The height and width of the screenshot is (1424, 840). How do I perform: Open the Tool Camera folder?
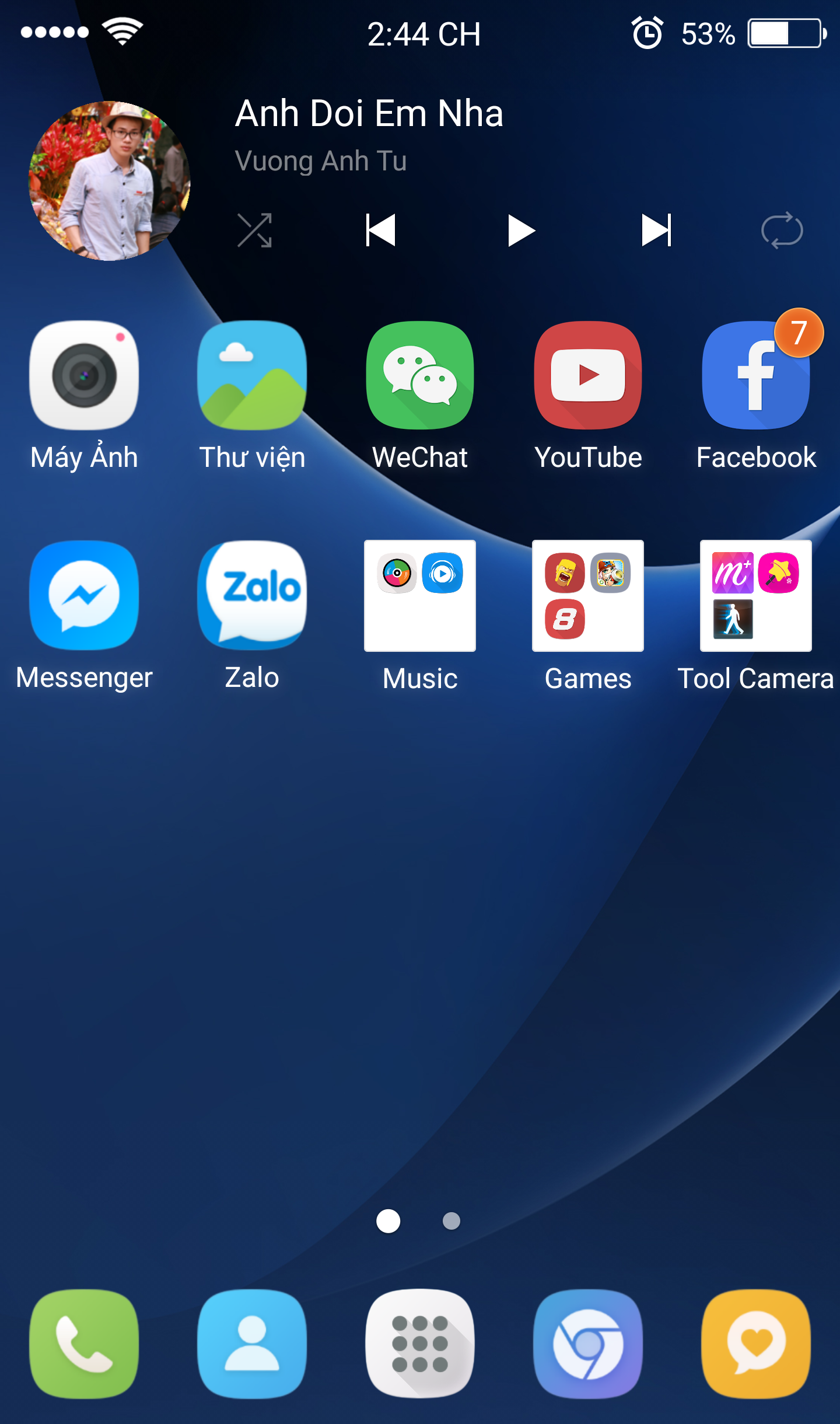point(756,596)
